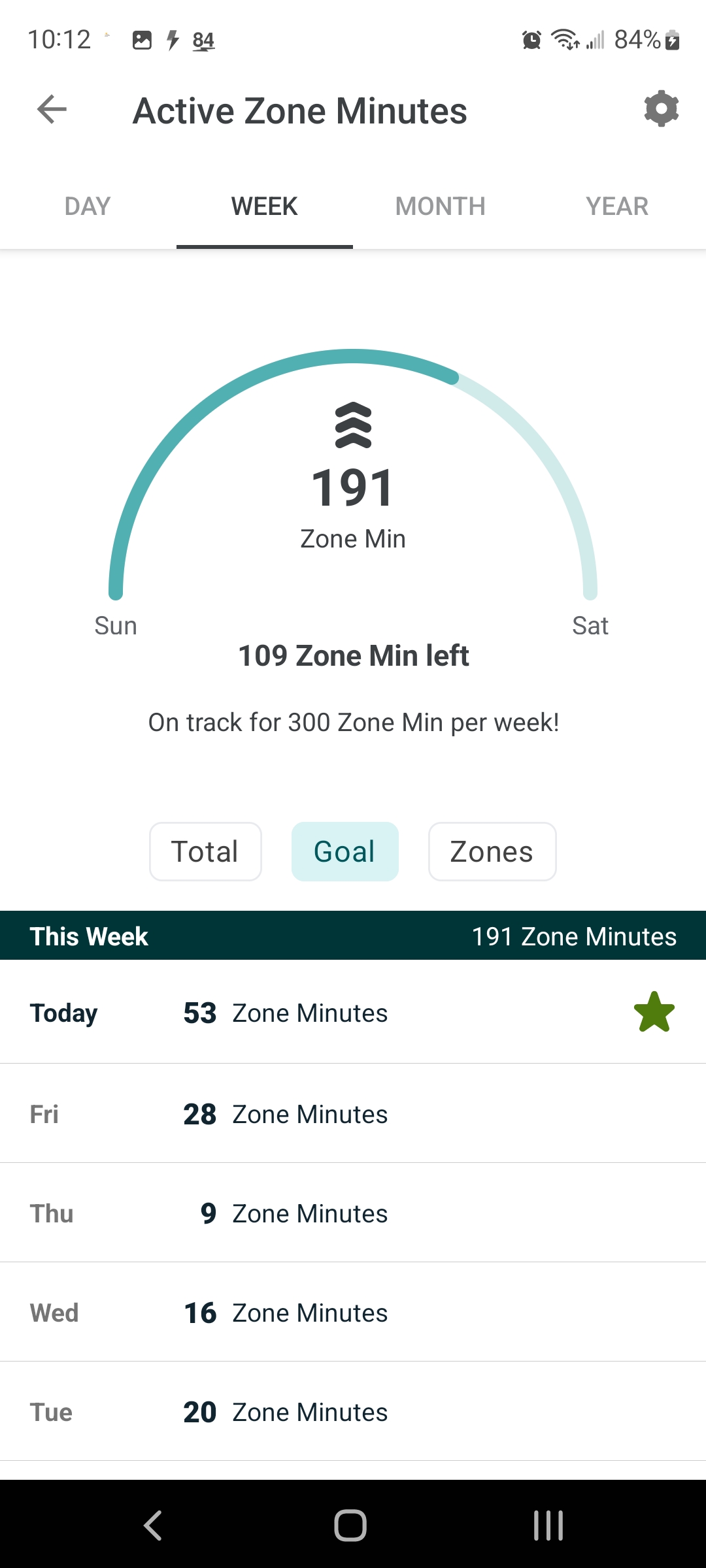The width and height of the screenshot is (706, 1568).
Task: Open Wednesday's 16 Zone Minutes entry
Action: pyautogui.click(x=353, y=1313)
